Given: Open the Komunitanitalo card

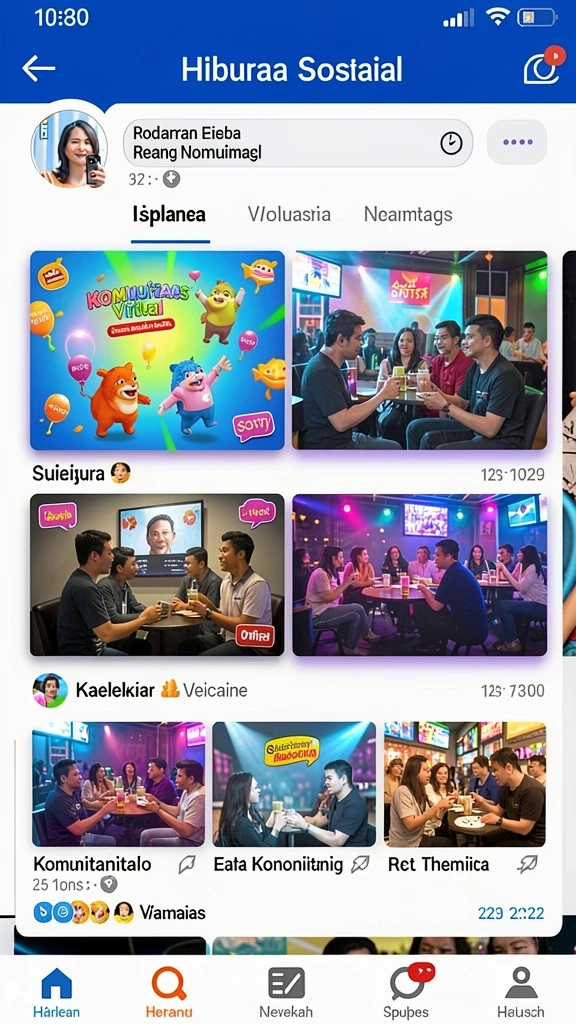Looking at the screenshot, I should [x=118, y=784].
